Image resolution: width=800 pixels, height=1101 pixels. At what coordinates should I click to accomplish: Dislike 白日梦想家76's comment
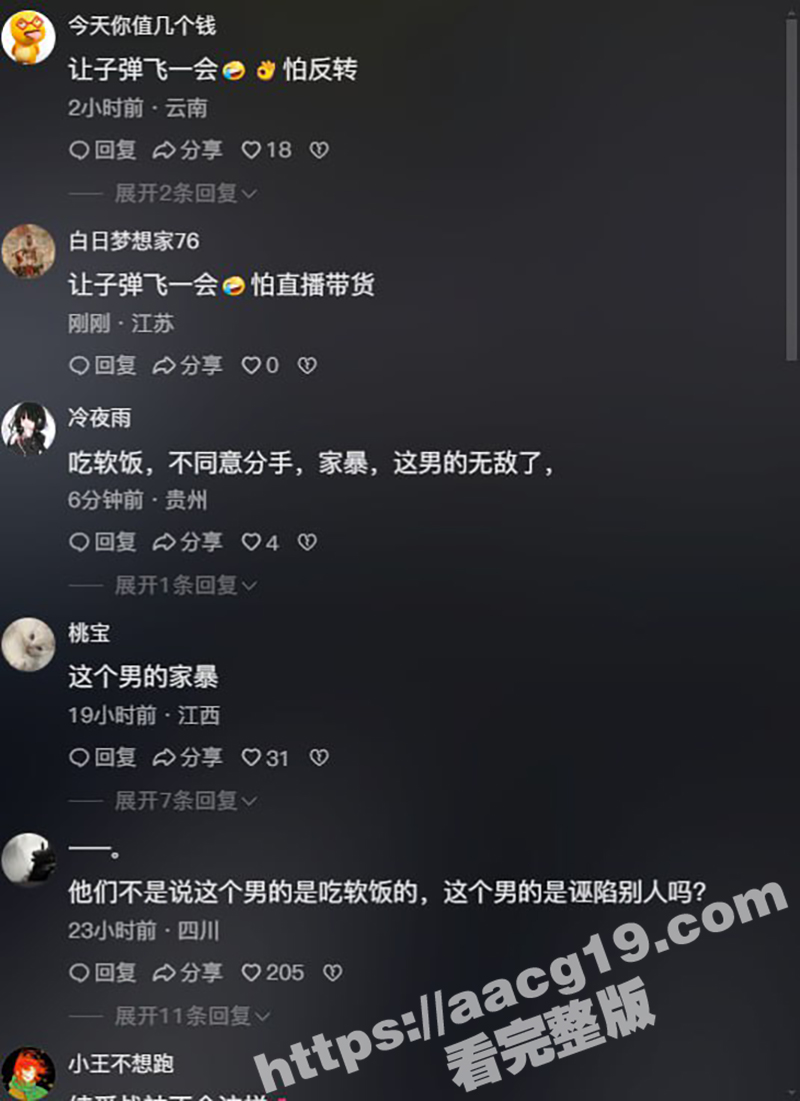click(x=308, y=366)
